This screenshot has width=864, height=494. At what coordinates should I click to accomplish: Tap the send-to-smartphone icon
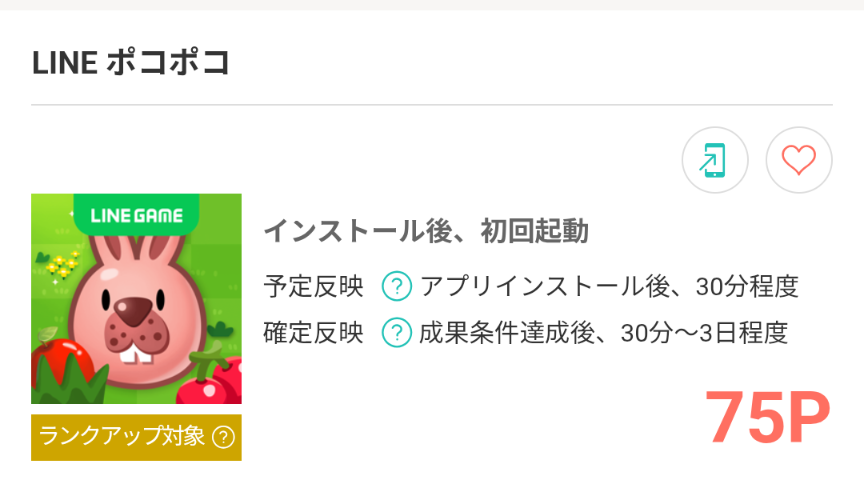[714, 160]
